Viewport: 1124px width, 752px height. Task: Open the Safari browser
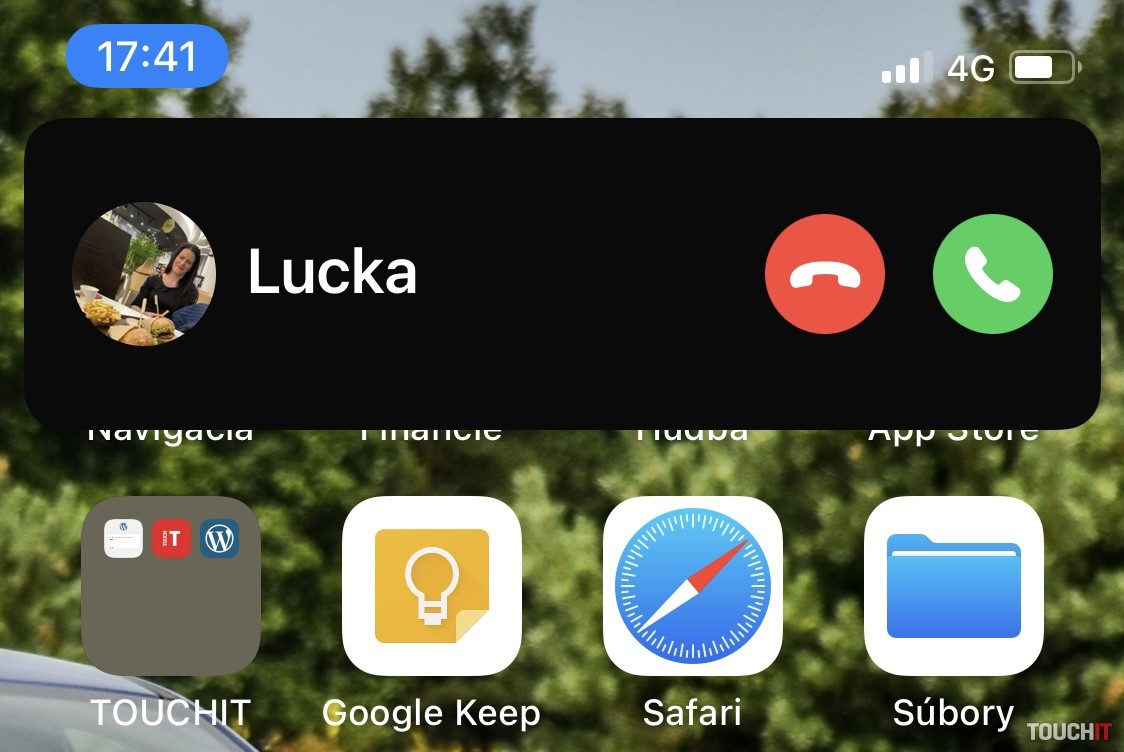(x=692, y=585)
